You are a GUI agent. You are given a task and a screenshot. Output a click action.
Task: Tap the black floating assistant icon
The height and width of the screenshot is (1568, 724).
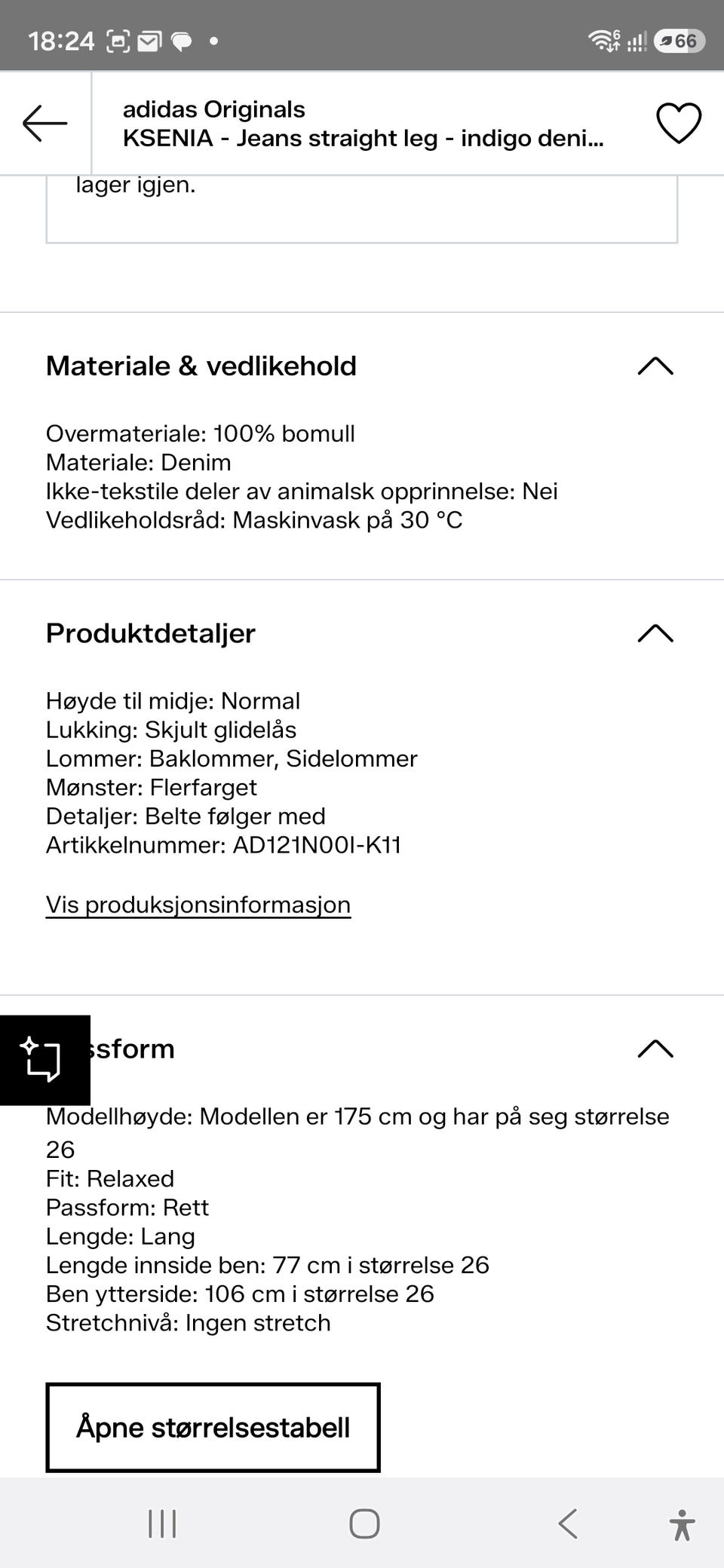44,1060
